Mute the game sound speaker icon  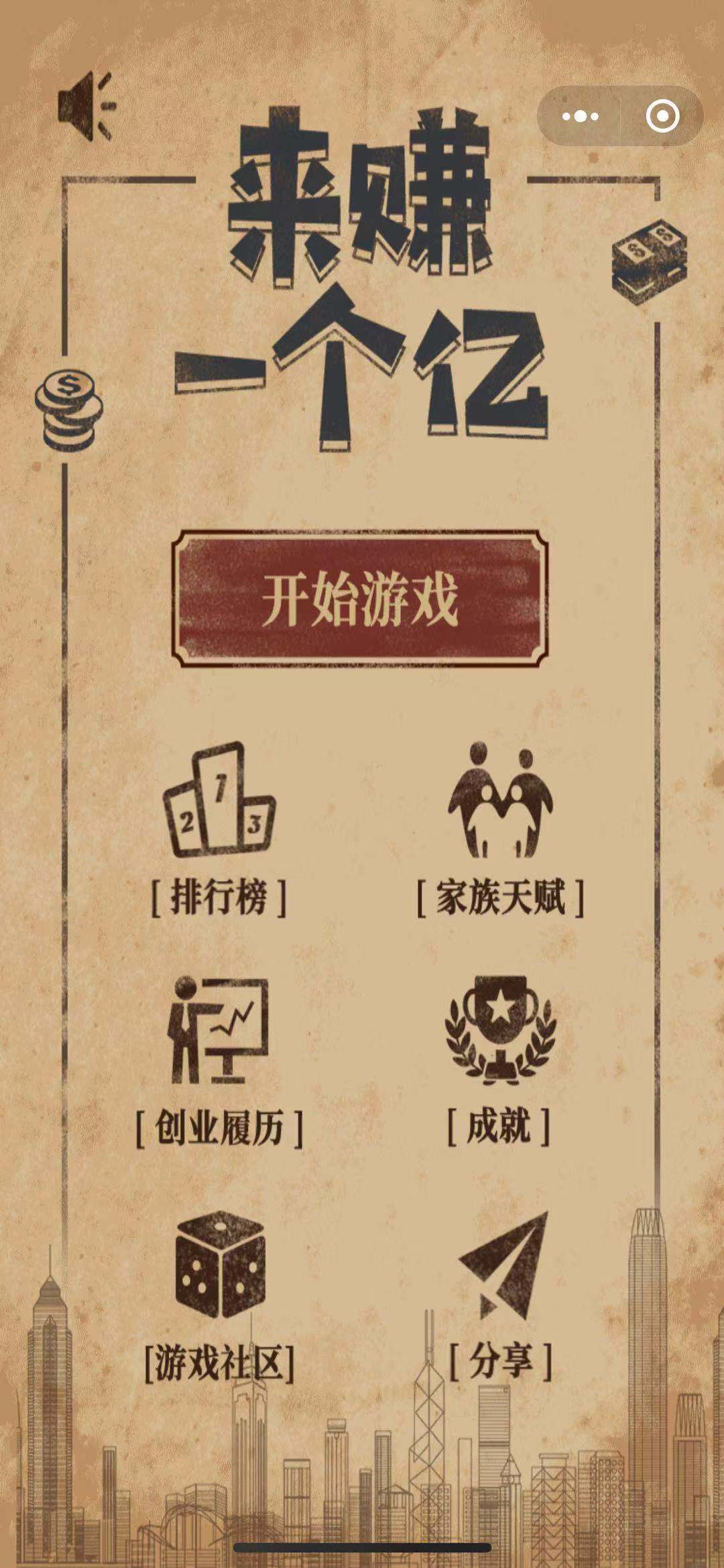coord(86,107)
